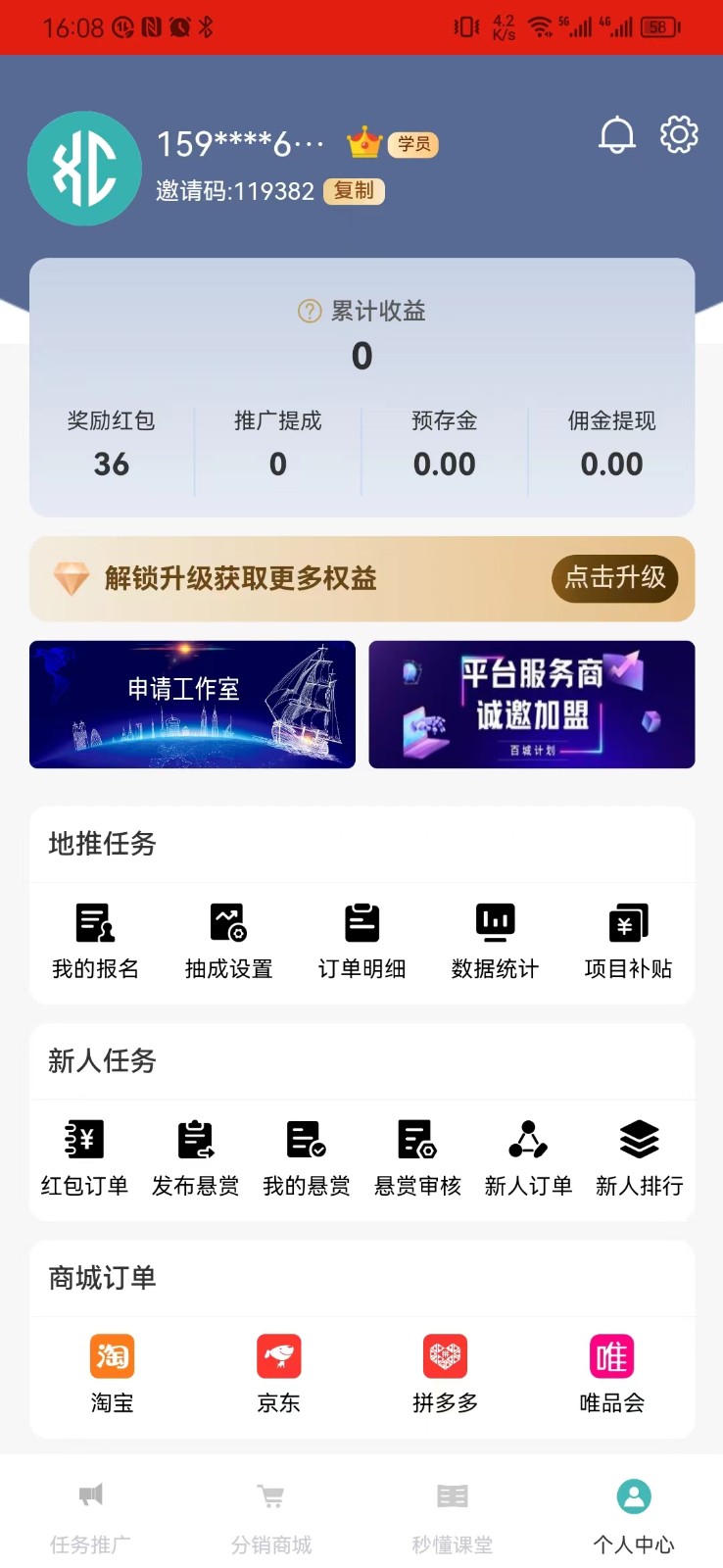
Task: Open the settings gear
Action: [679, 135]
